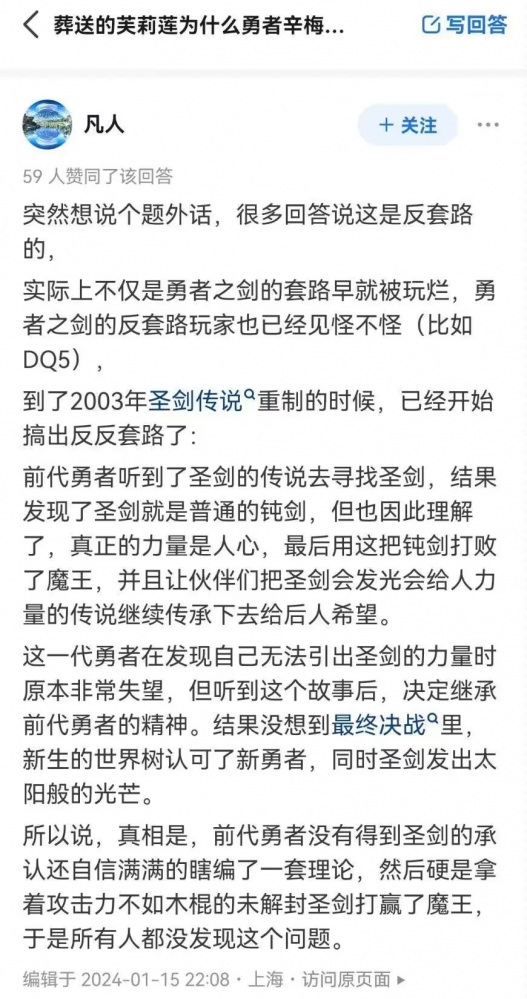Open the three-dot overflow menu
This screenshot has height=999, width=527.
click(488, 125)
